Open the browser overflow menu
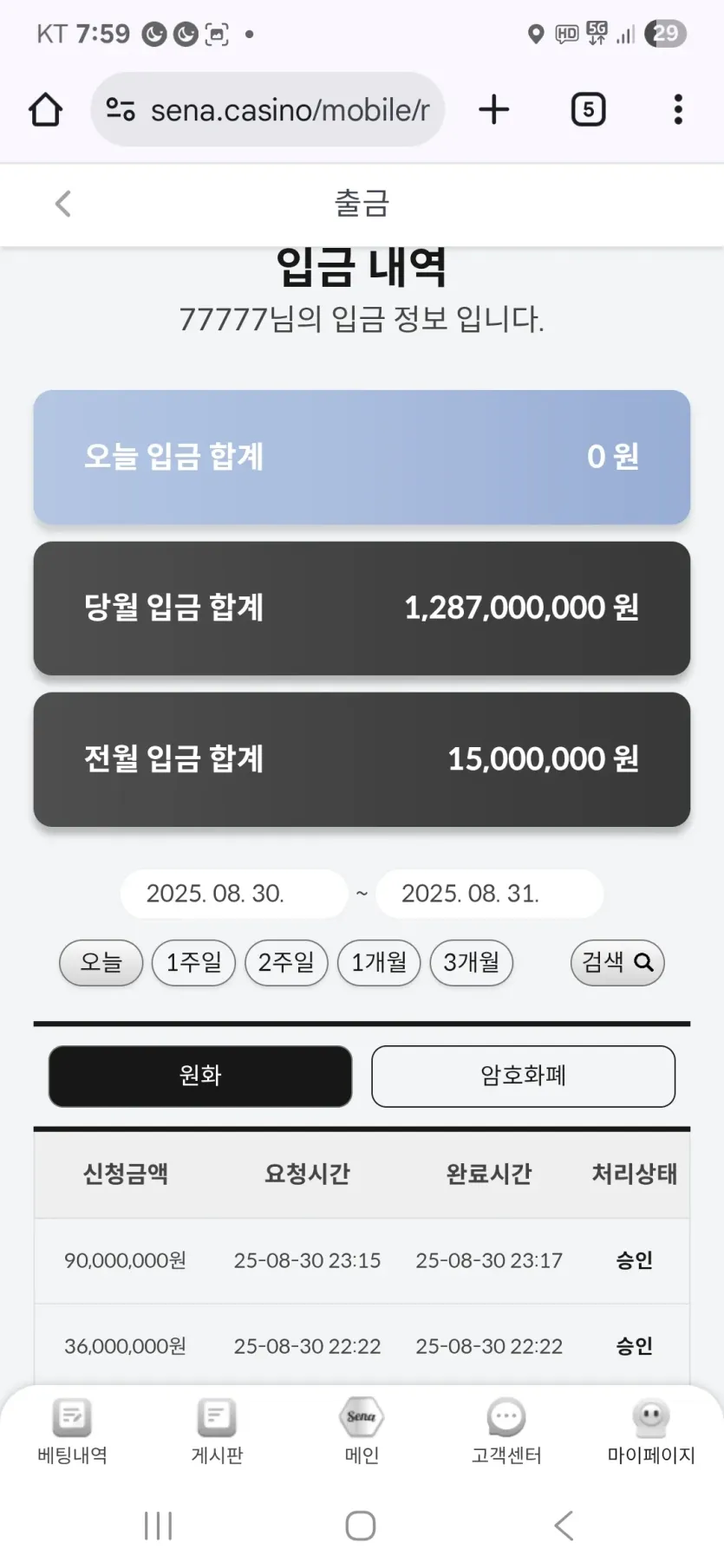The width and height of the screenshot is (724, 1568). pyautogui.click(x=678, y=110)
